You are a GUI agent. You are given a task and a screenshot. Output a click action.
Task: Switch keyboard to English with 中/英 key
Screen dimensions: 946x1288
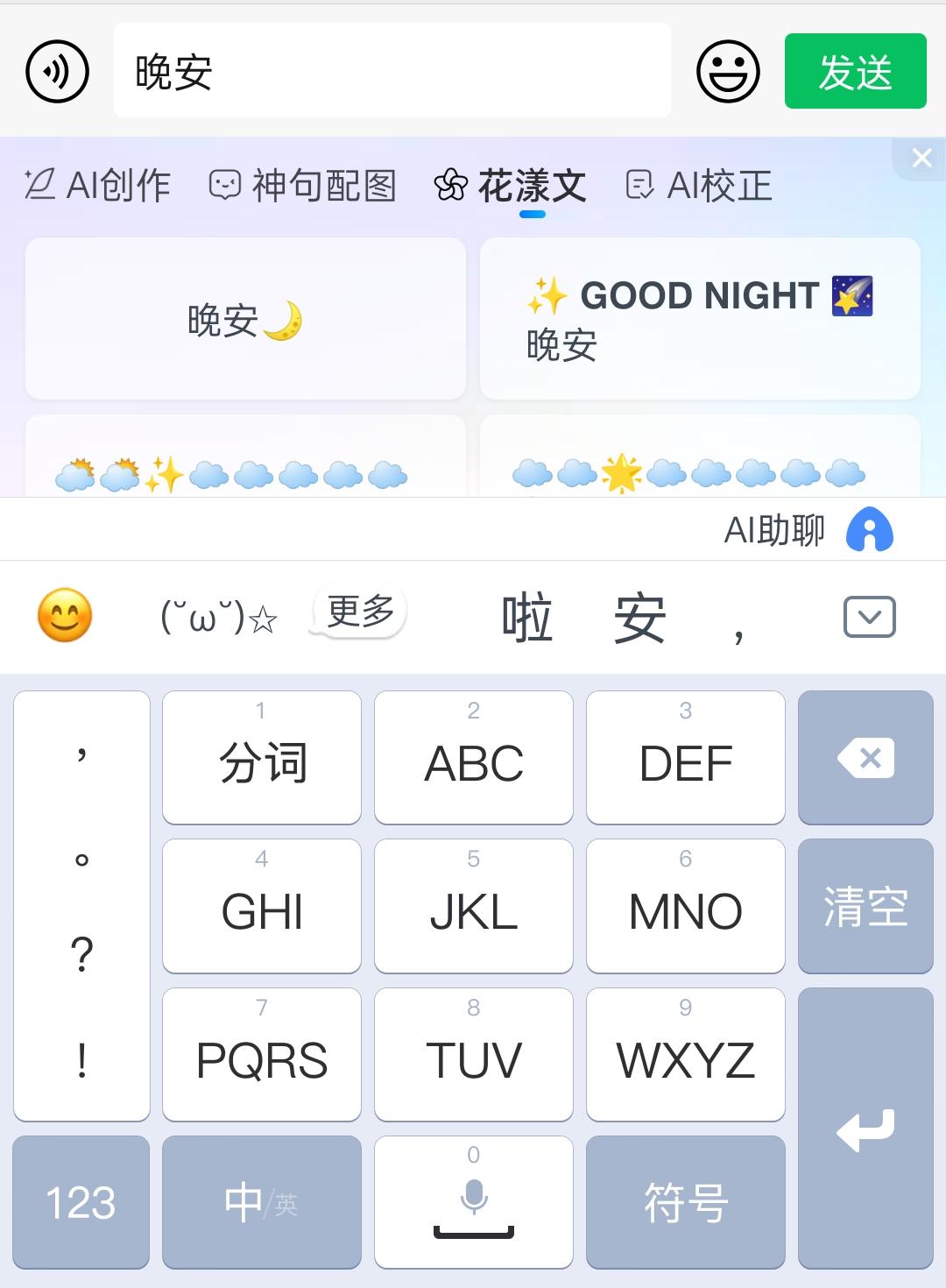(261, 1200)
